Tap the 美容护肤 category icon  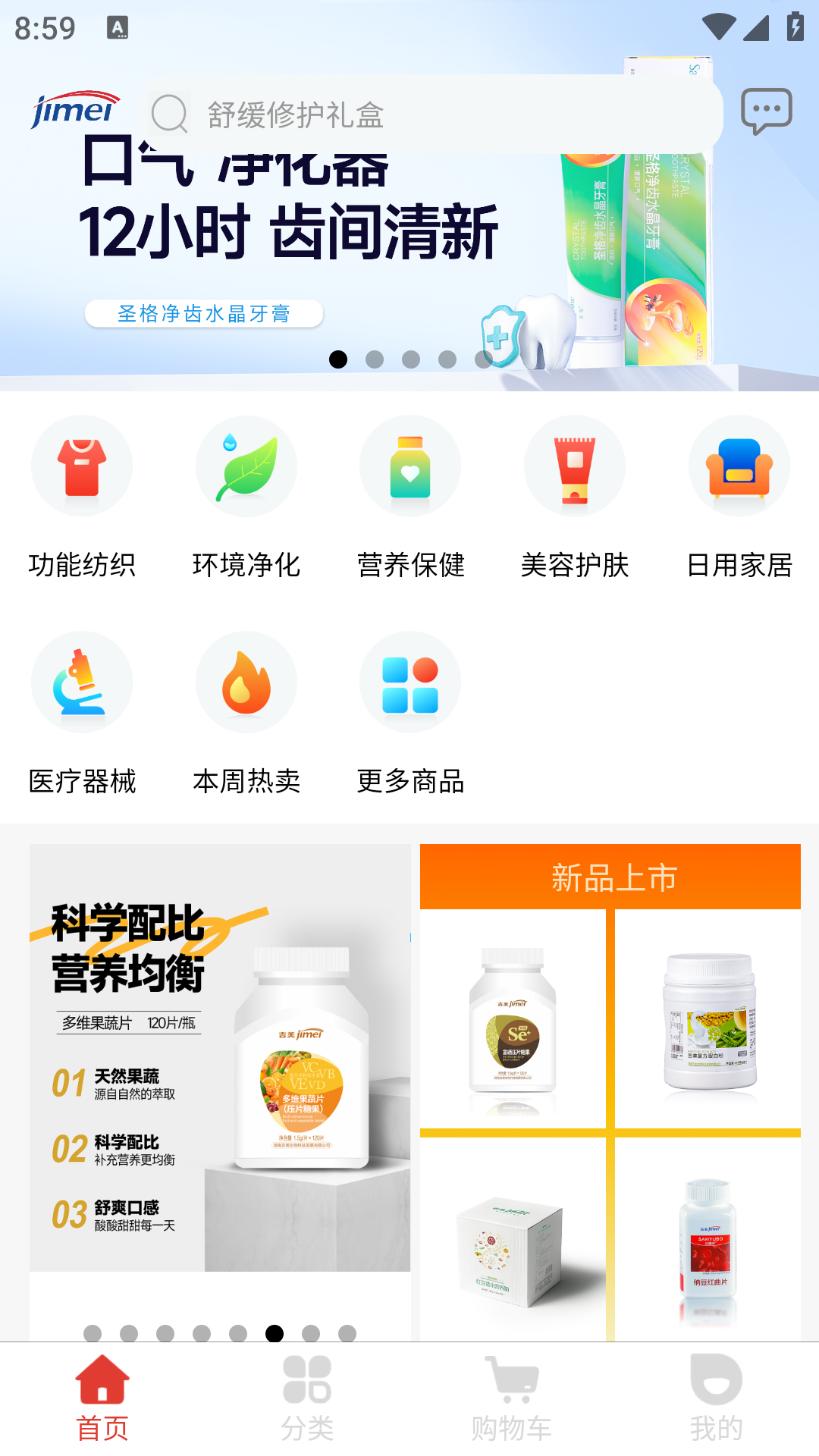click(x=575, y=466)
